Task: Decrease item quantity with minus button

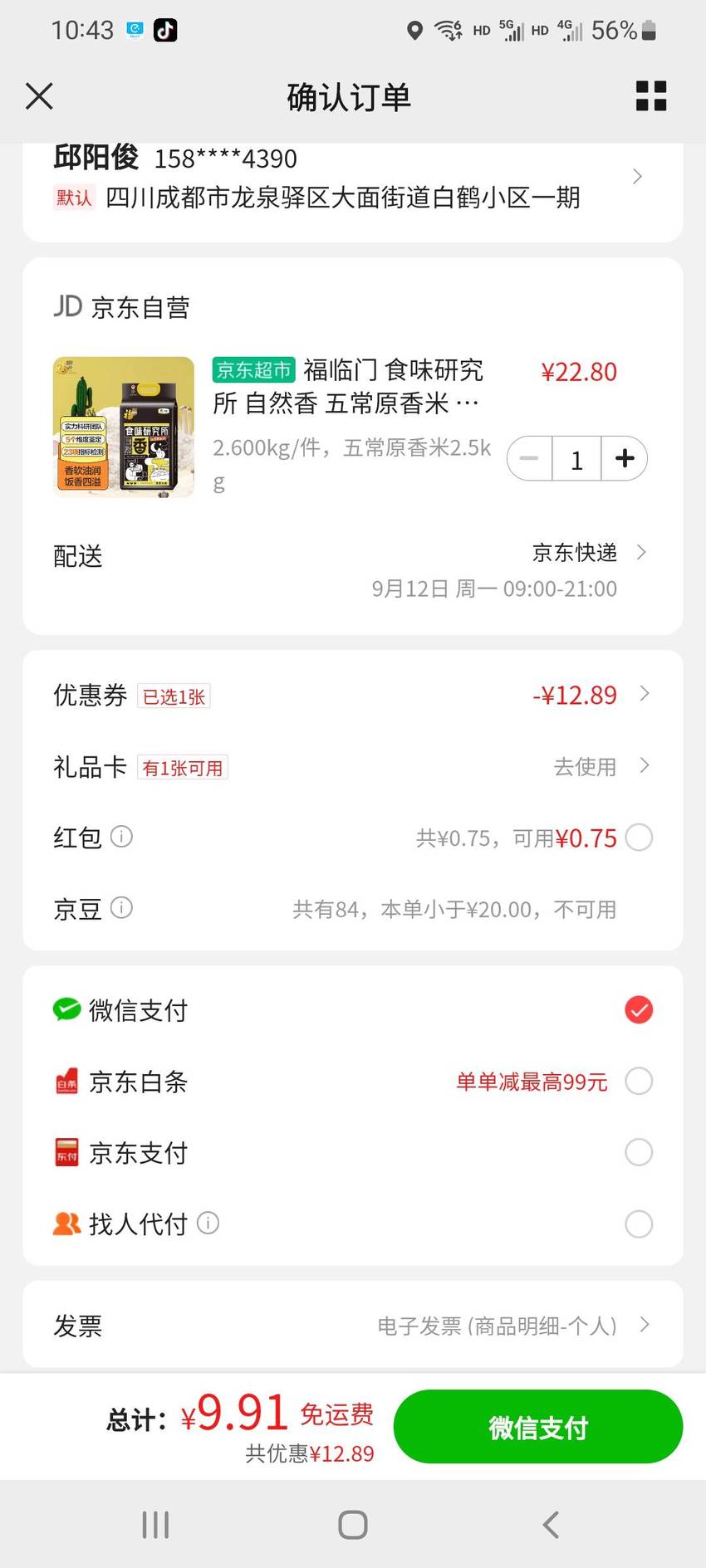Action: pyautogui.click(x=529, y=458)
